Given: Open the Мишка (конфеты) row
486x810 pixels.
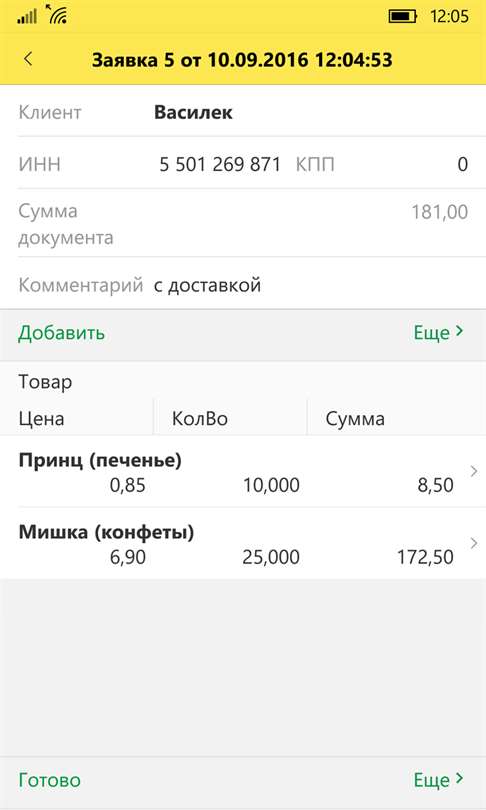Looking at the screenshot, I should [x=243, y=543].
